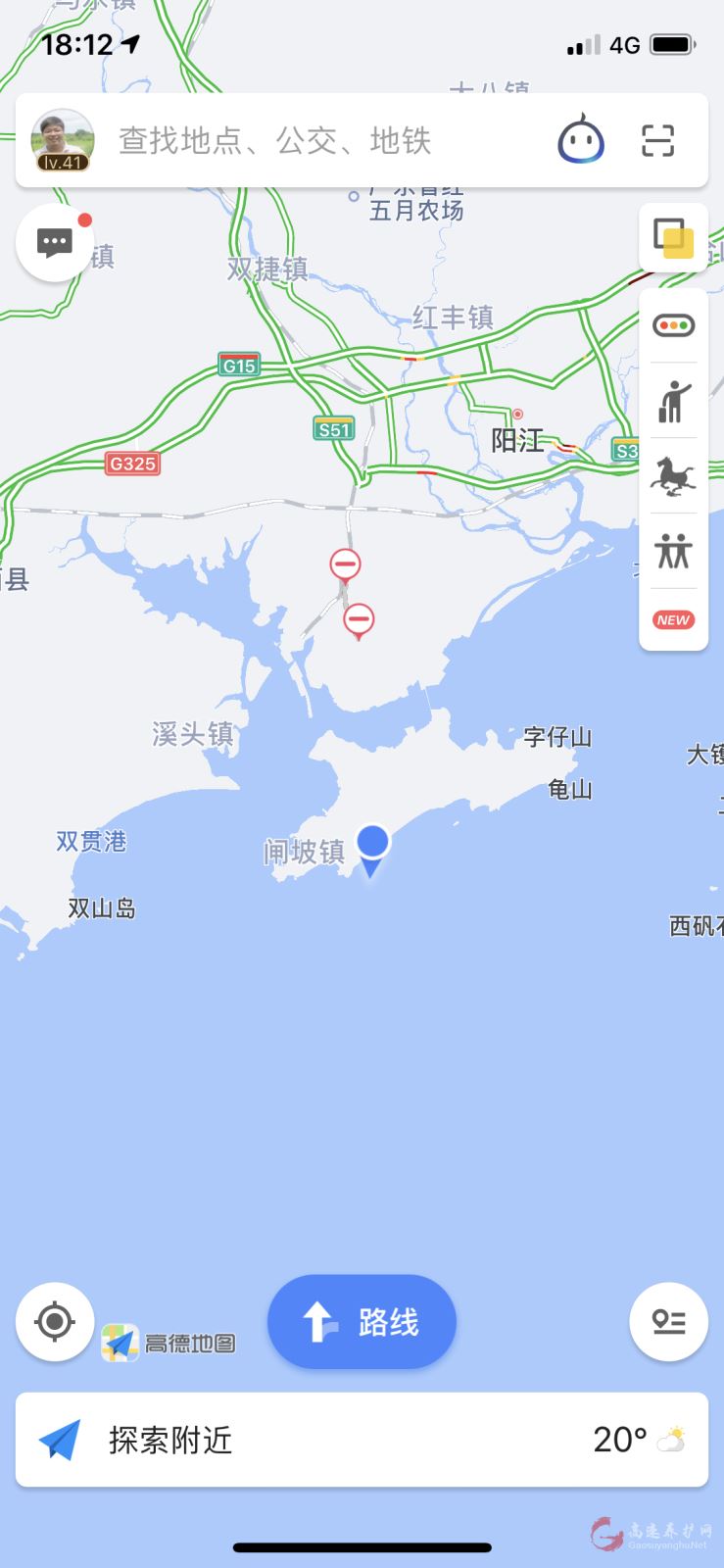Open the voice assistant robot icon
The image size is (724, 1568).
pos(581,140)
